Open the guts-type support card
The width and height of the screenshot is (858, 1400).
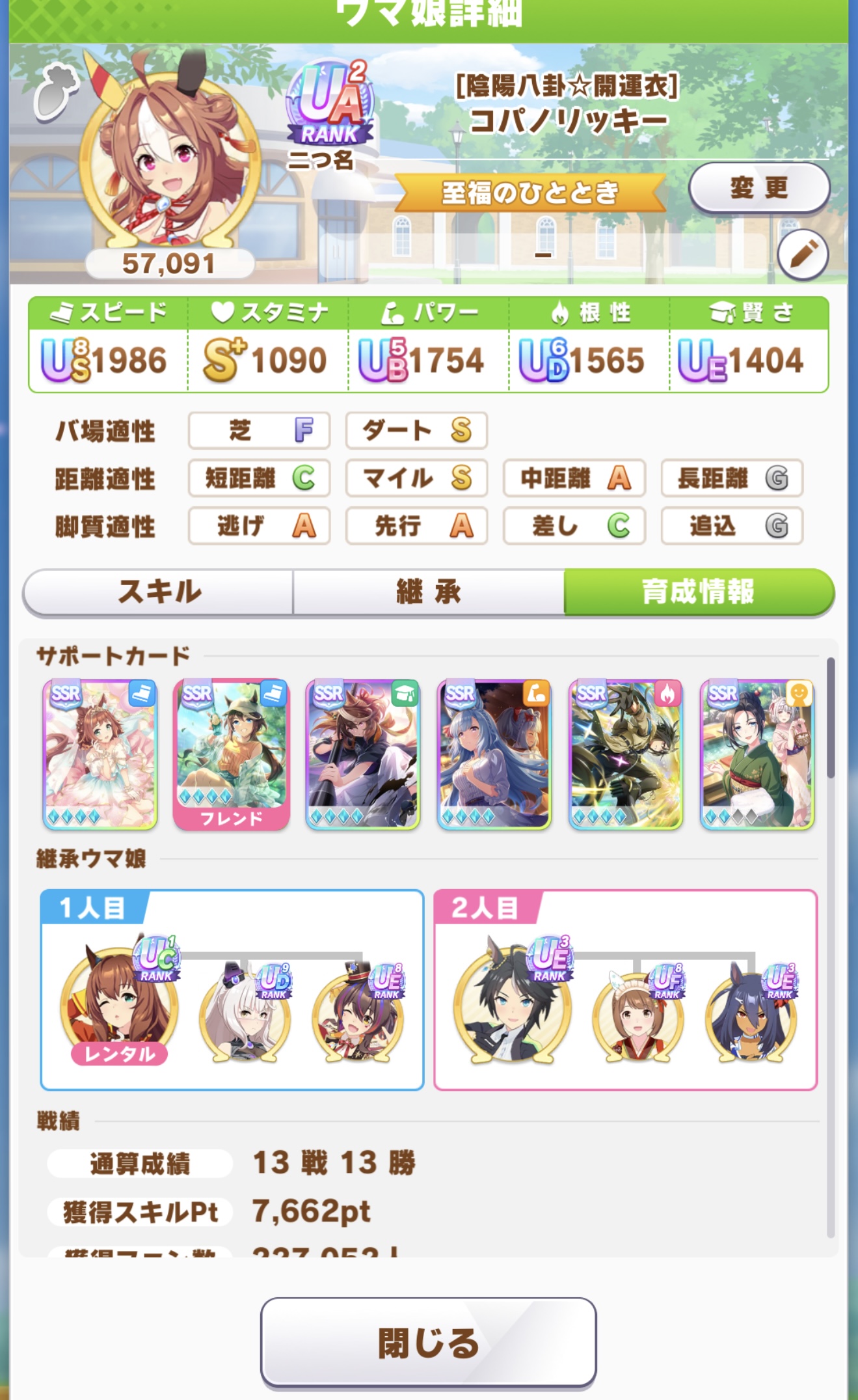[x=626, y=755]
